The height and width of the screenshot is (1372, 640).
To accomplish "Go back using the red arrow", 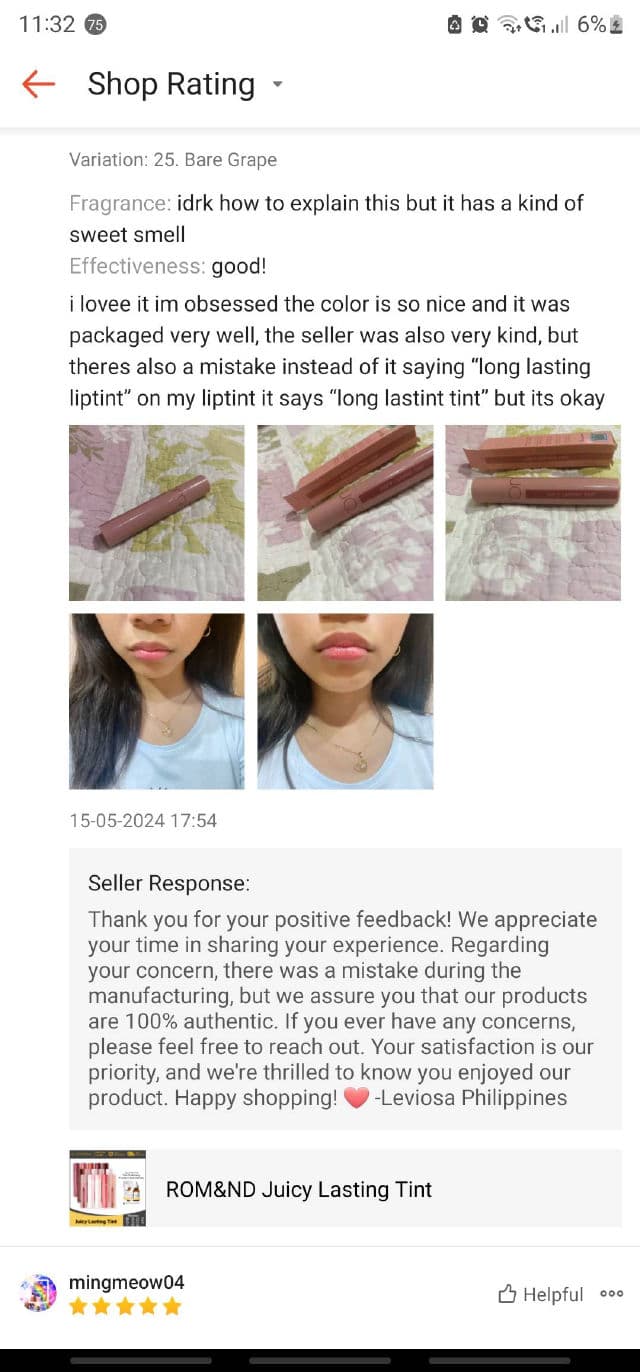I will click(38, 84).
